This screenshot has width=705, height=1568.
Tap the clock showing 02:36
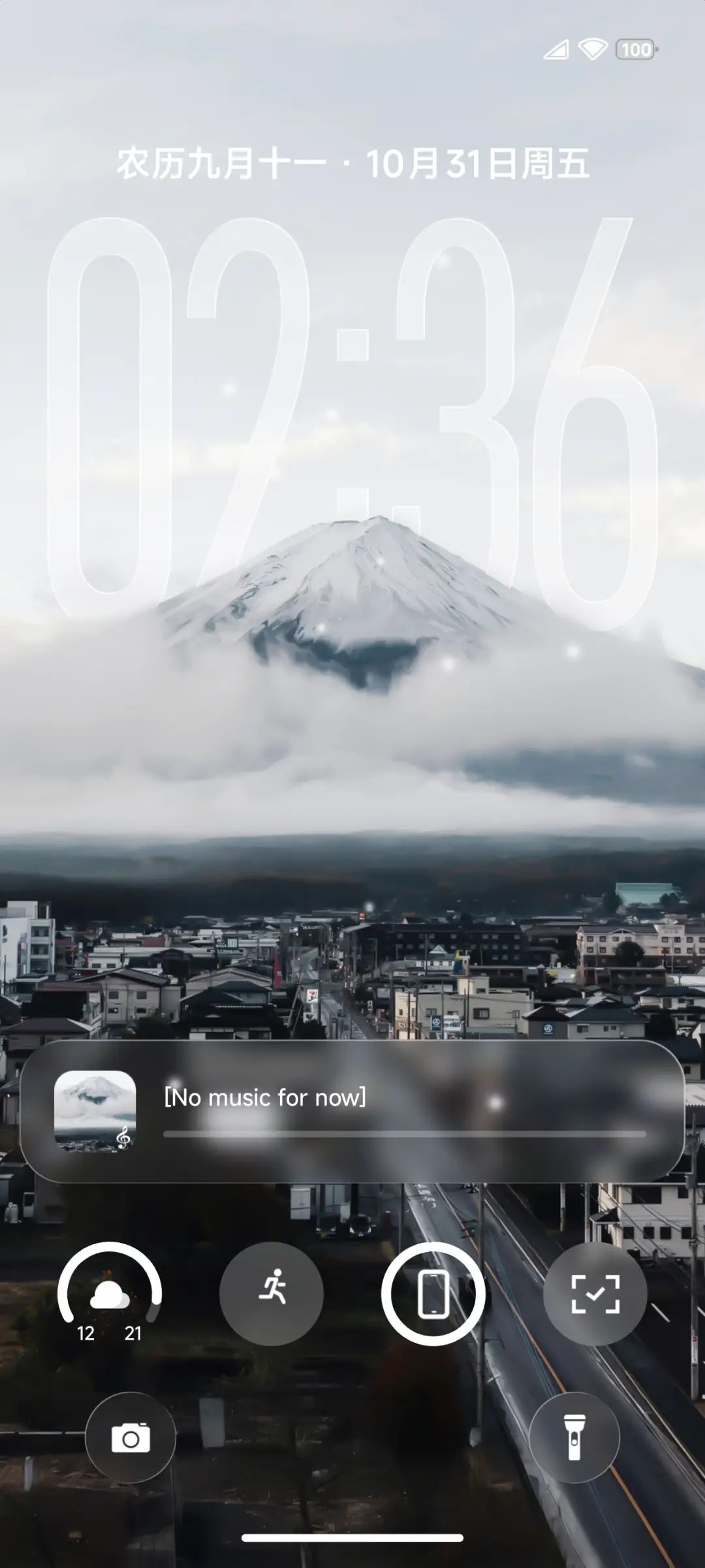click(352, 418)
